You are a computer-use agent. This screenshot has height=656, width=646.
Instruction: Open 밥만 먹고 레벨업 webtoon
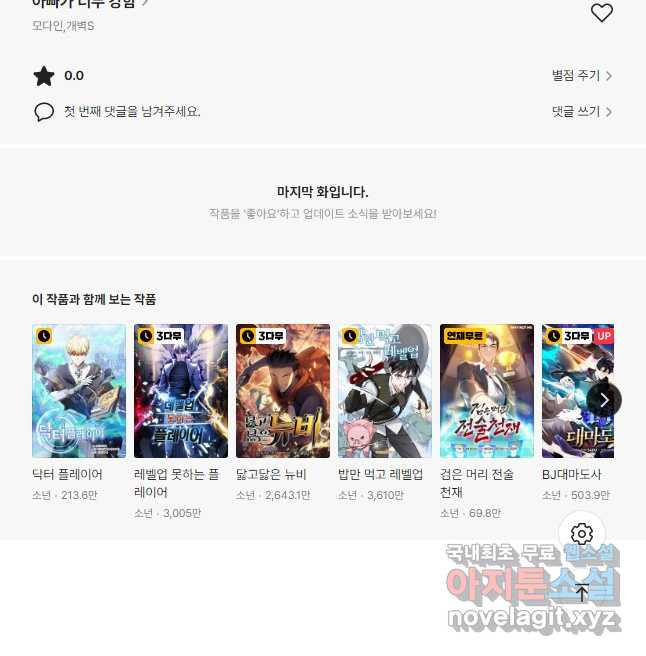[x=385, y=391]
